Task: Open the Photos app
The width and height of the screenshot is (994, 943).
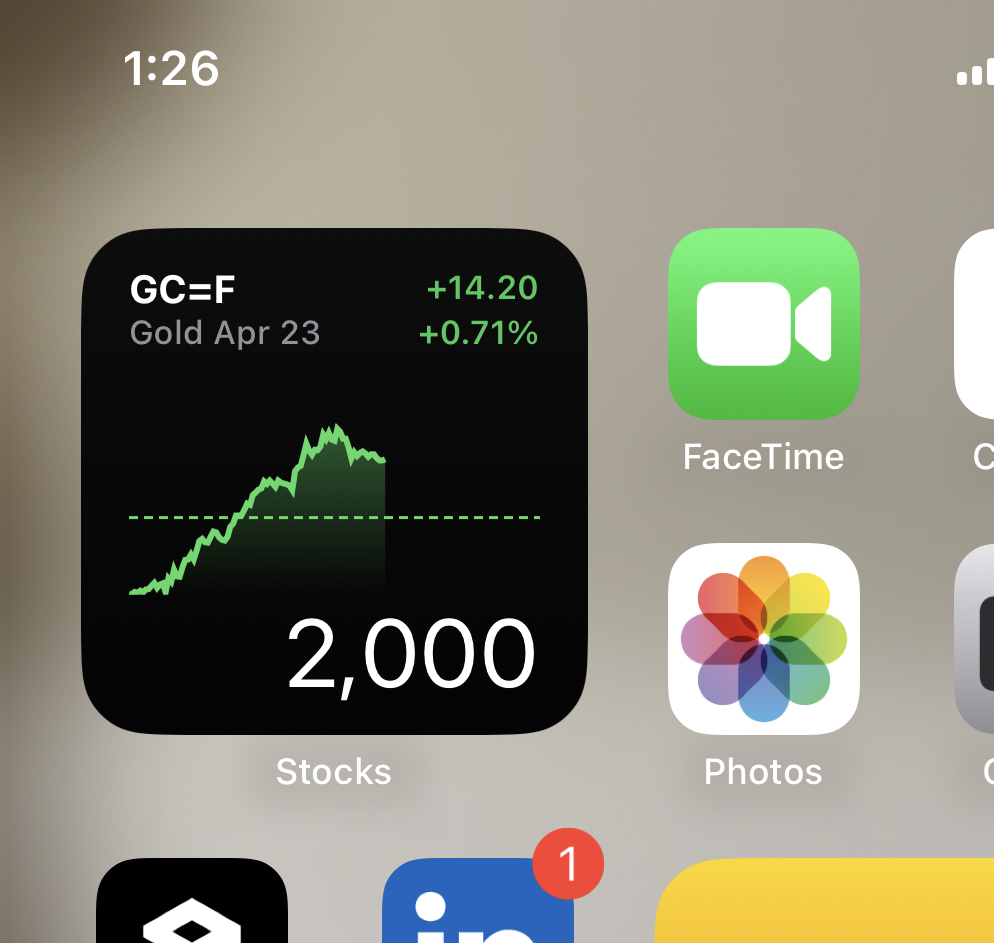Action: (763, 638)
